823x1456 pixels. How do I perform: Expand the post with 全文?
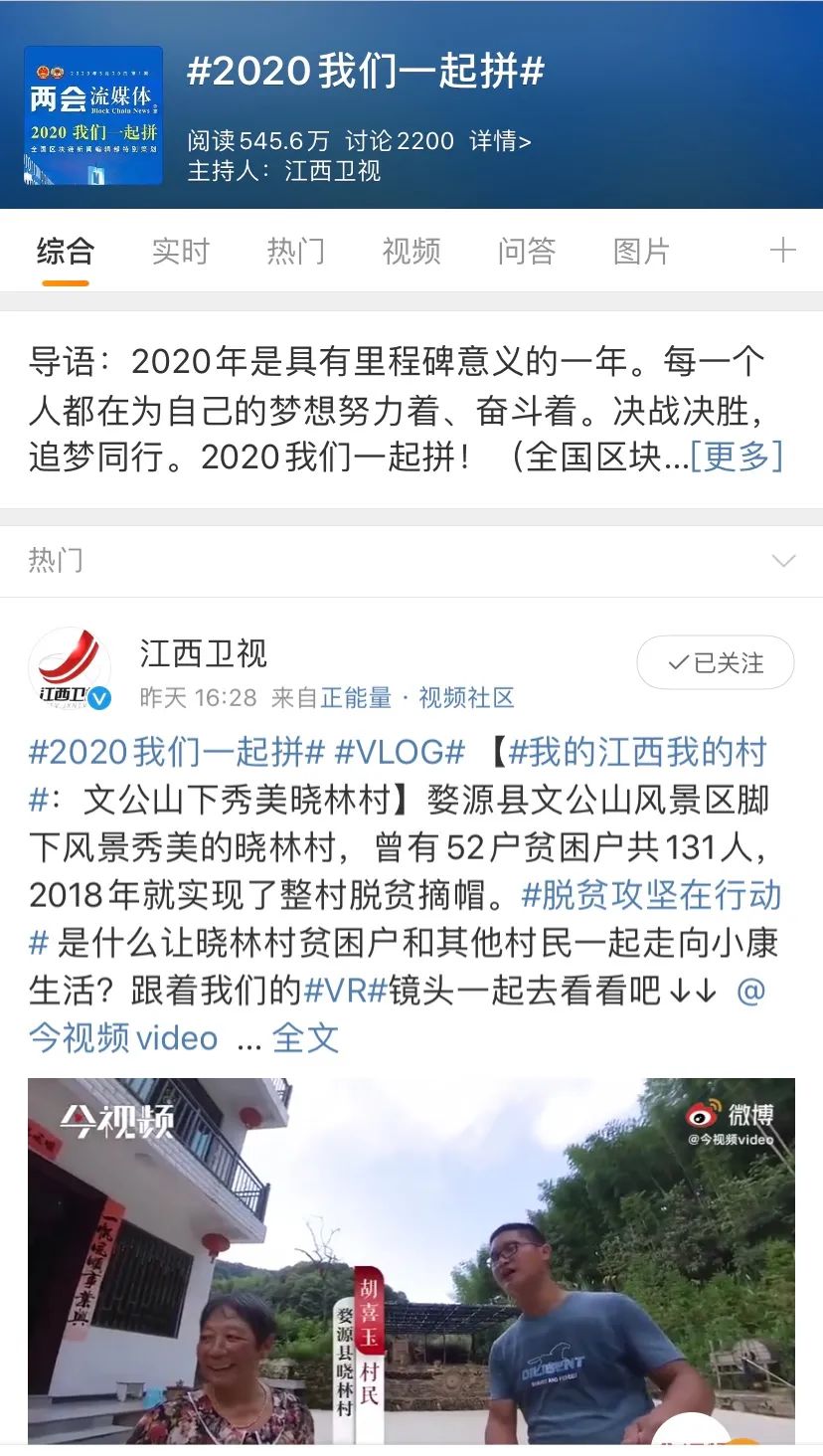click(305, 1038)
